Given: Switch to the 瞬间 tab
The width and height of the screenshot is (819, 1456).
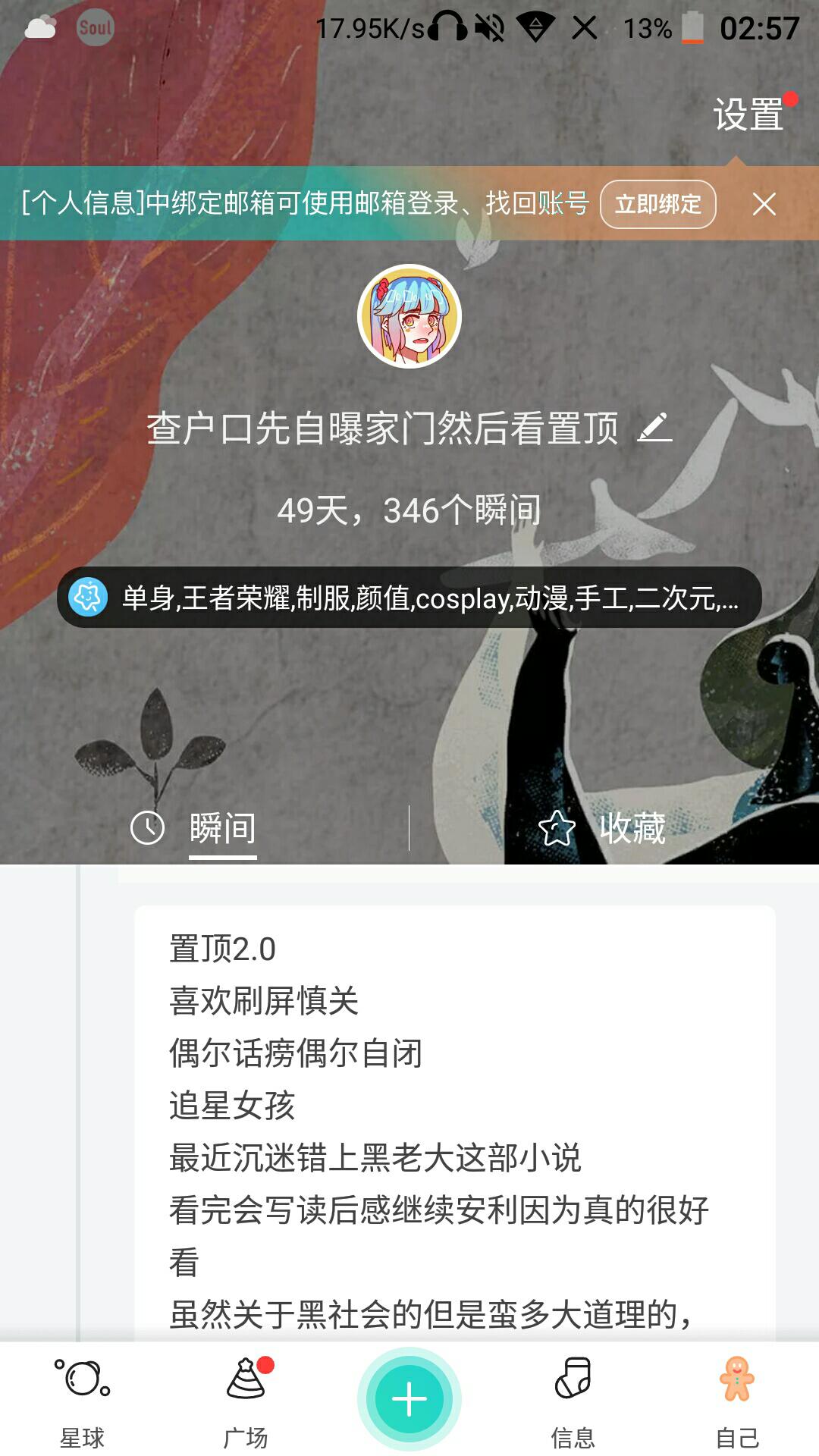Looking at the screenshot, I should [221, 828].
